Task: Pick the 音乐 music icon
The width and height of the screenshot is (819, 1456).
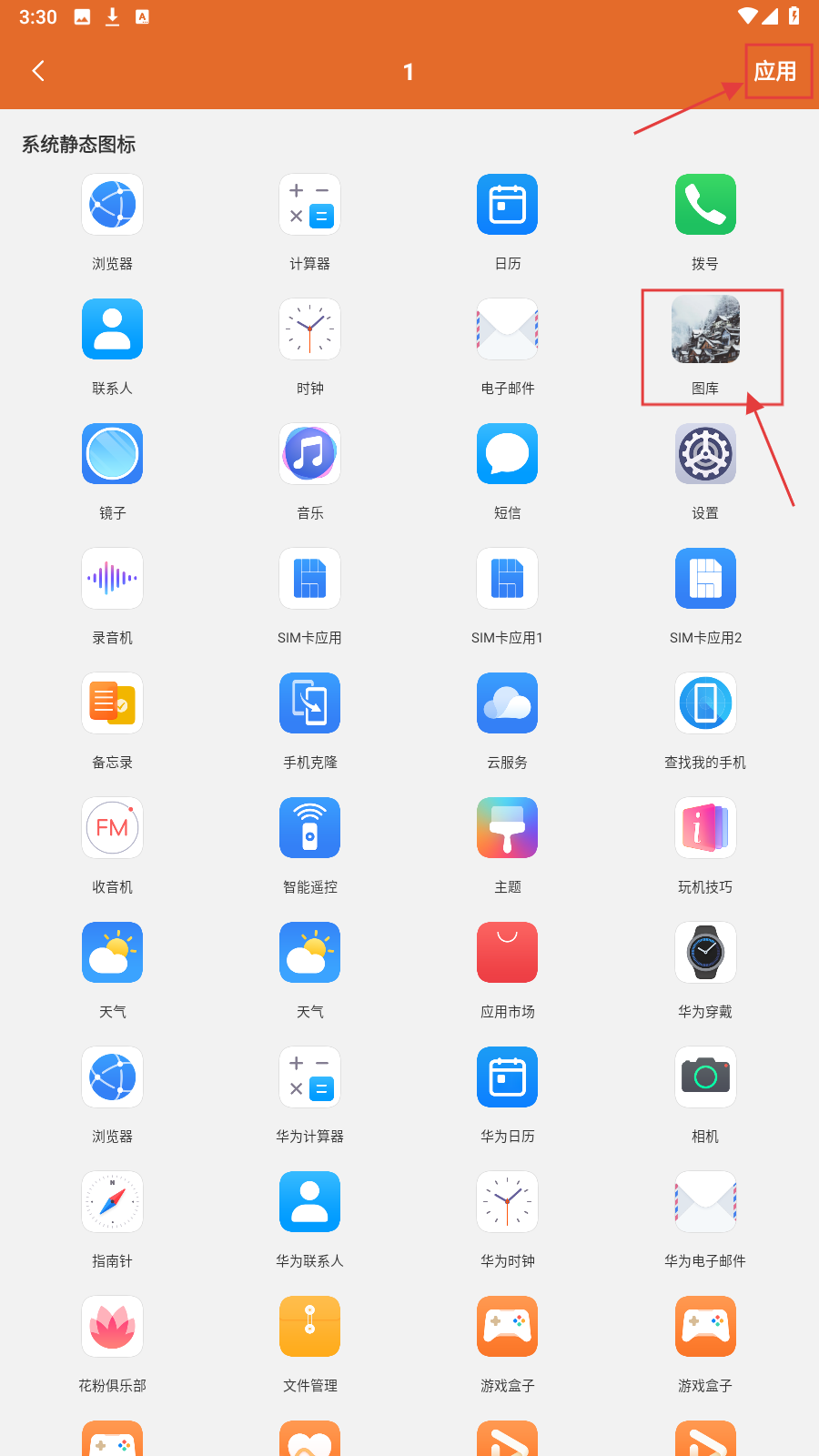Action: pos(310,454)
